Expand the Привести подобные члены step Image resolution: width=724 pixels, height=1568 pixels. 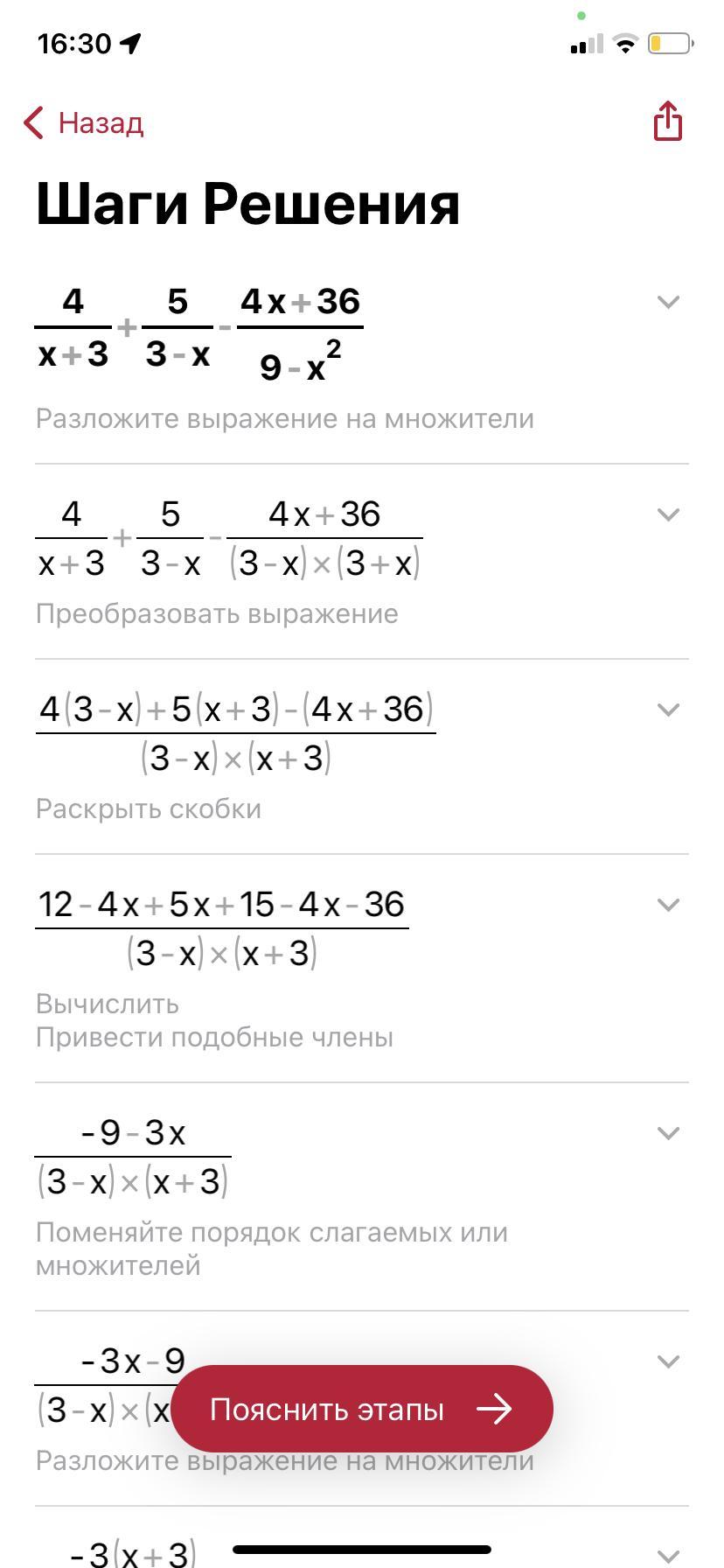(x=668, y=905)
